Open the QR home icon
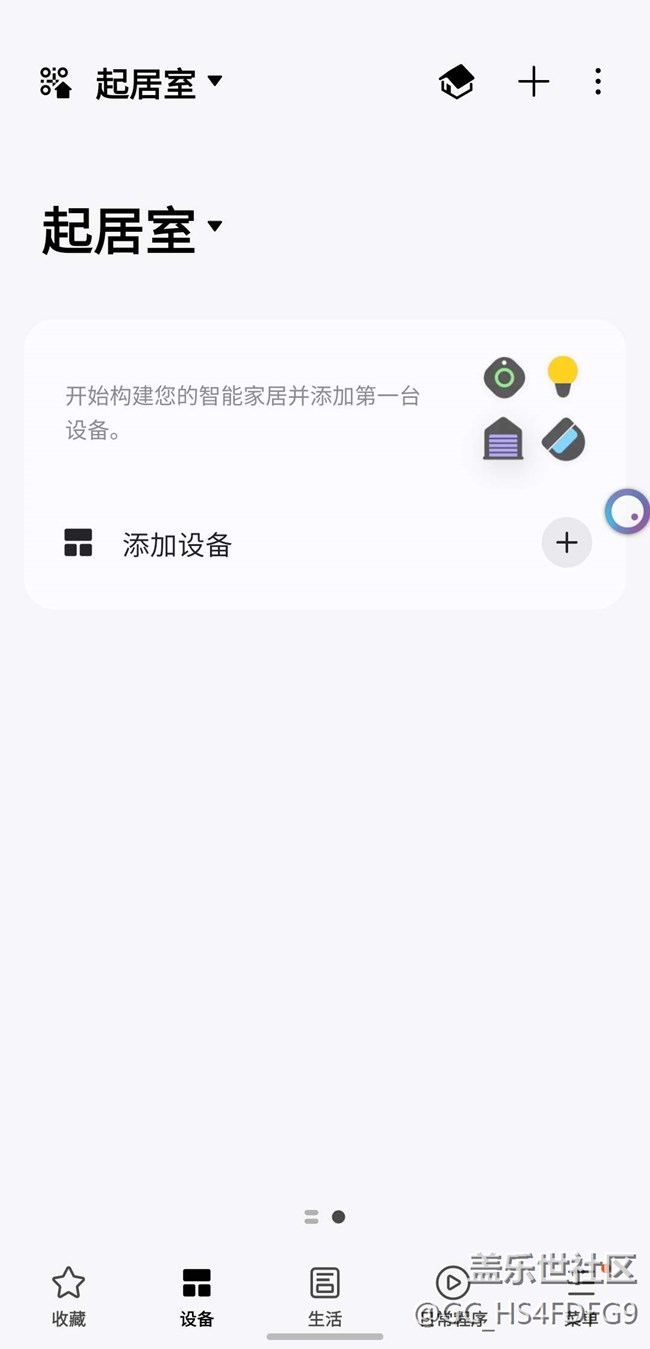The image size is (650, 1349). click(x=55, y=82)
